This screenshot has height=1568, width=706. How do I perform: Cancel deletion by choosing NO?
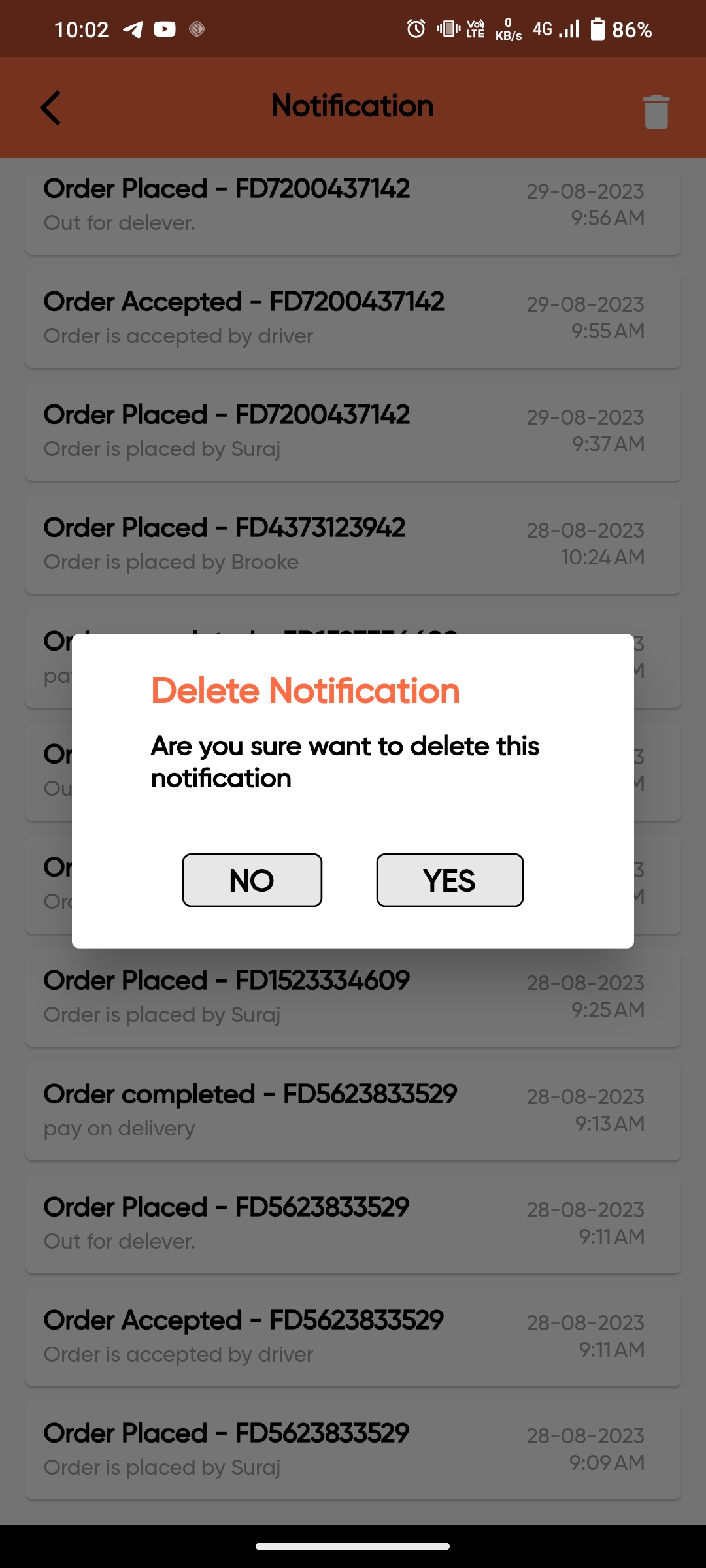[252, 879]
